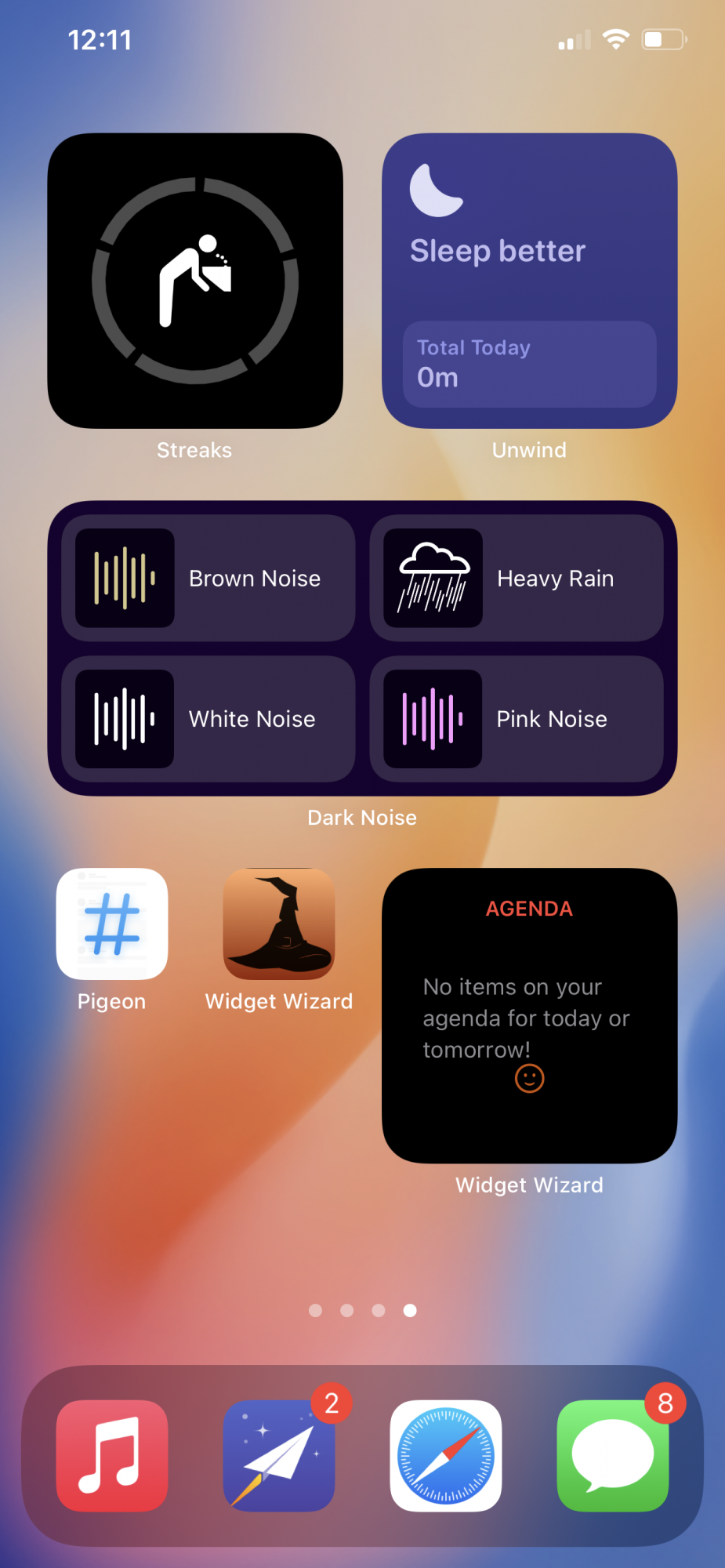This screenshot has width=725, height=1568.
Task: Play Brown Noise in Dark Noise
Action: [208, 579]
